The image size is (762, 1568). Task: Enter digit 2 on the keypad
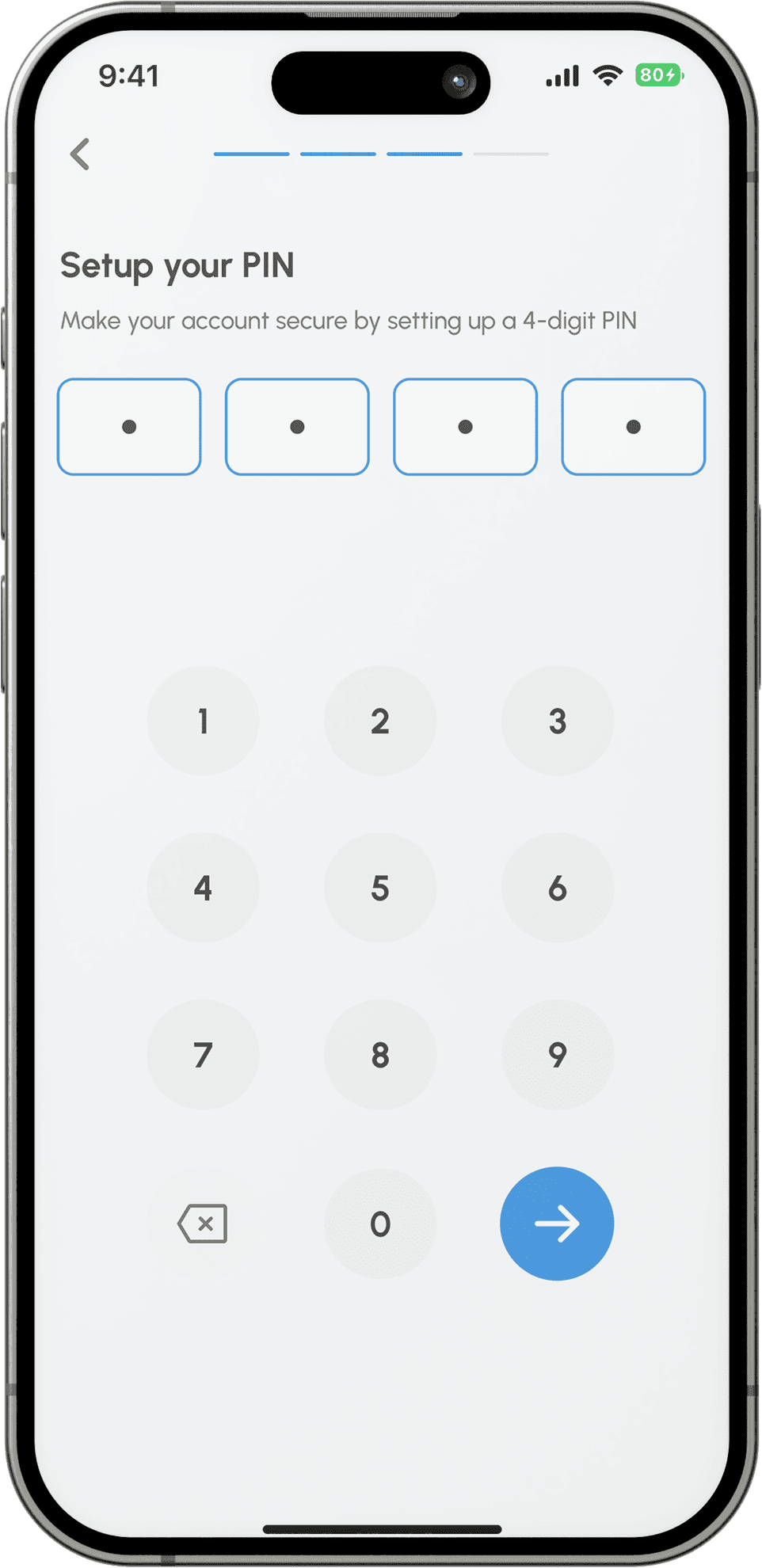click(380, 721)
